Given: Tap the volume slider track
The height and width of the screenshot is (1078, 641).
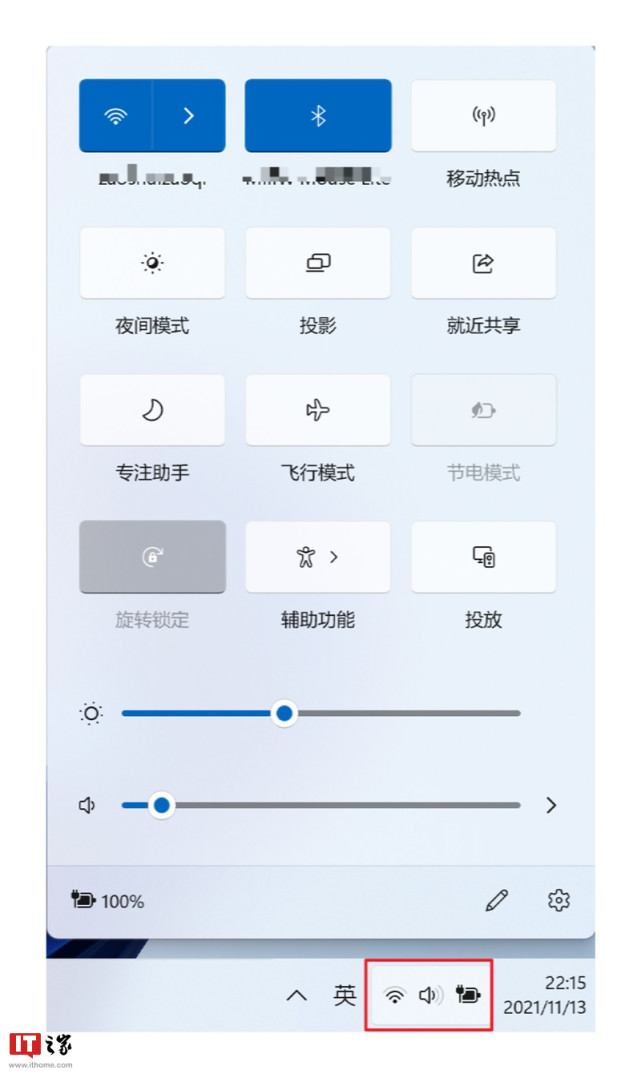Looking at the screenshot, I should [x=320, y=805].
